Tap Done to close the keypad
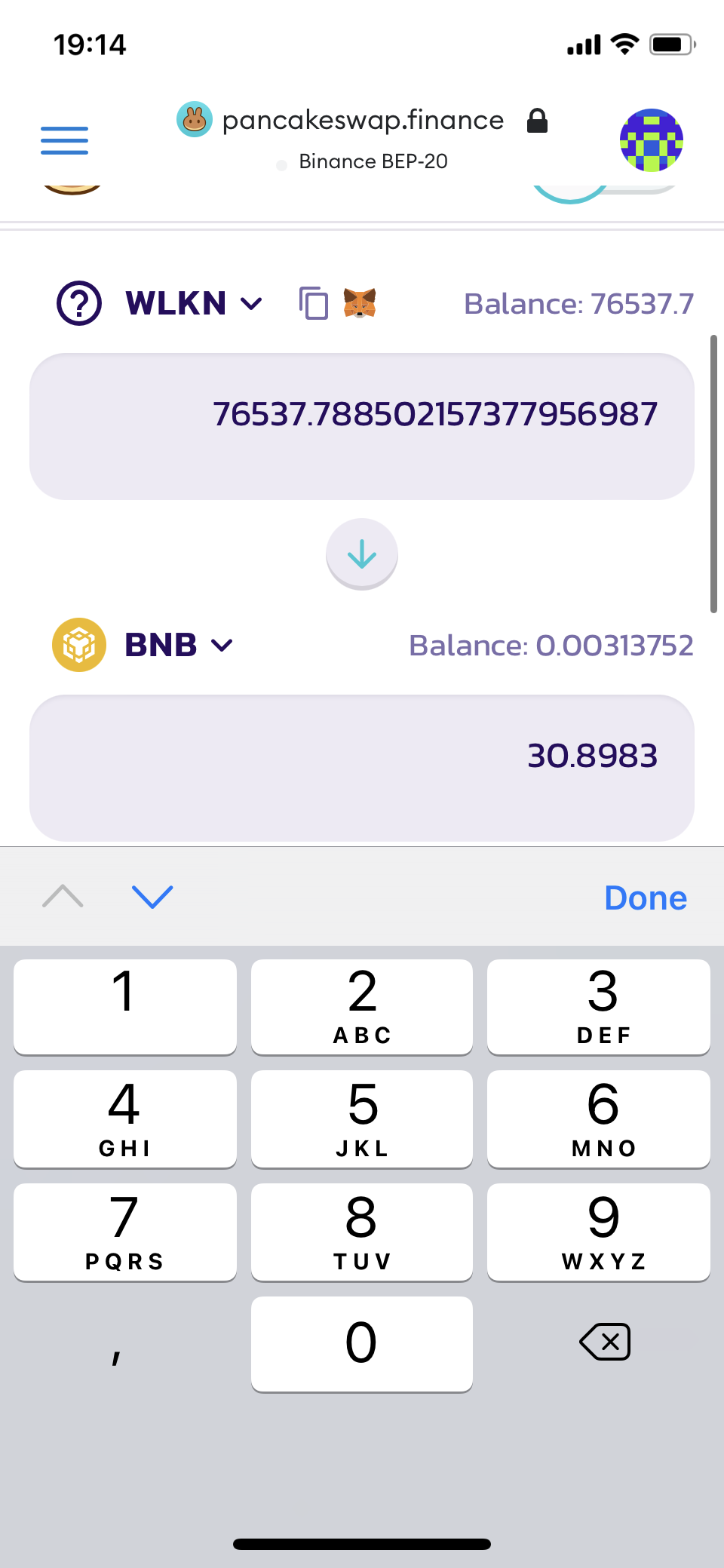 pyautogui.click(x=646, y=898)
